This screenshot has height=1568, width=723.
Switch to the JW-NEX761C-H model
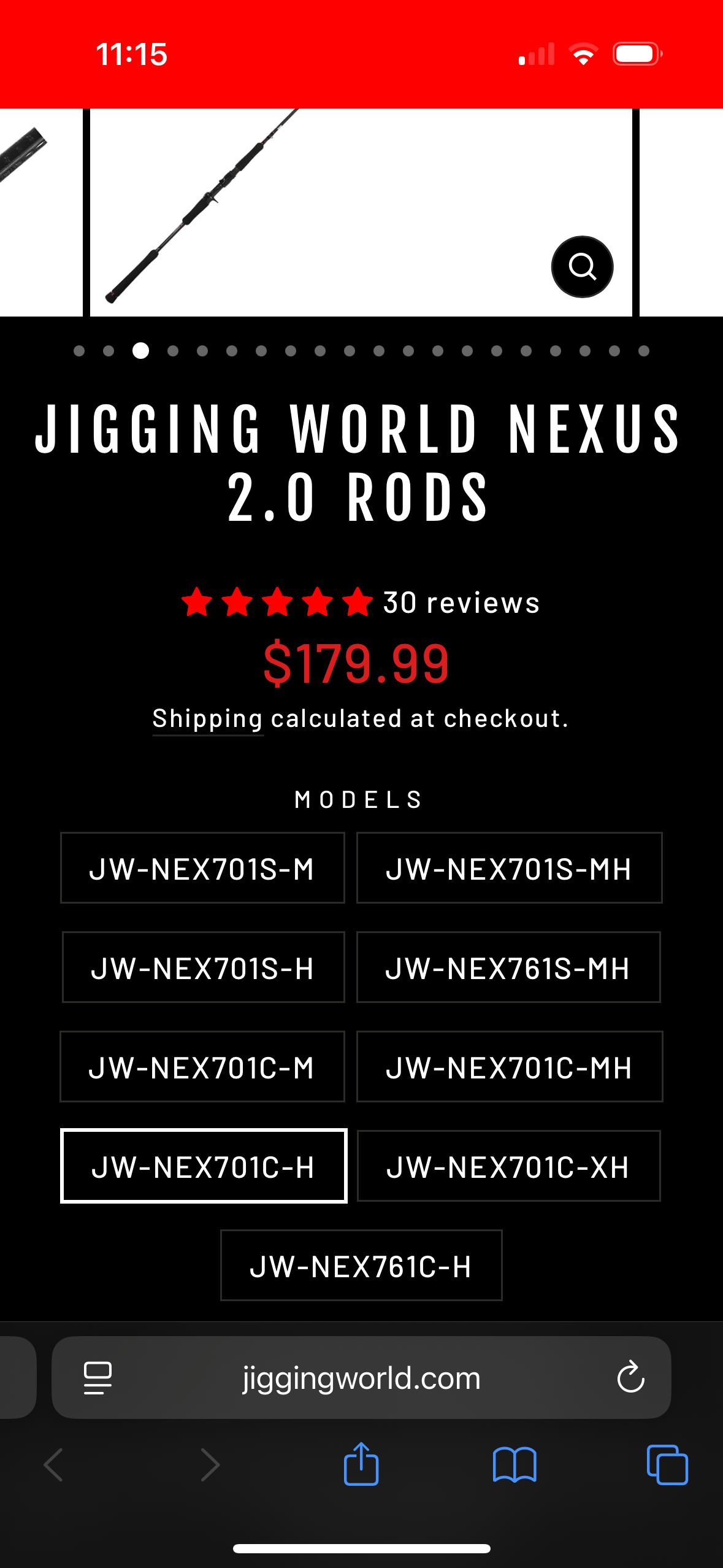(x=361, y=1266)
